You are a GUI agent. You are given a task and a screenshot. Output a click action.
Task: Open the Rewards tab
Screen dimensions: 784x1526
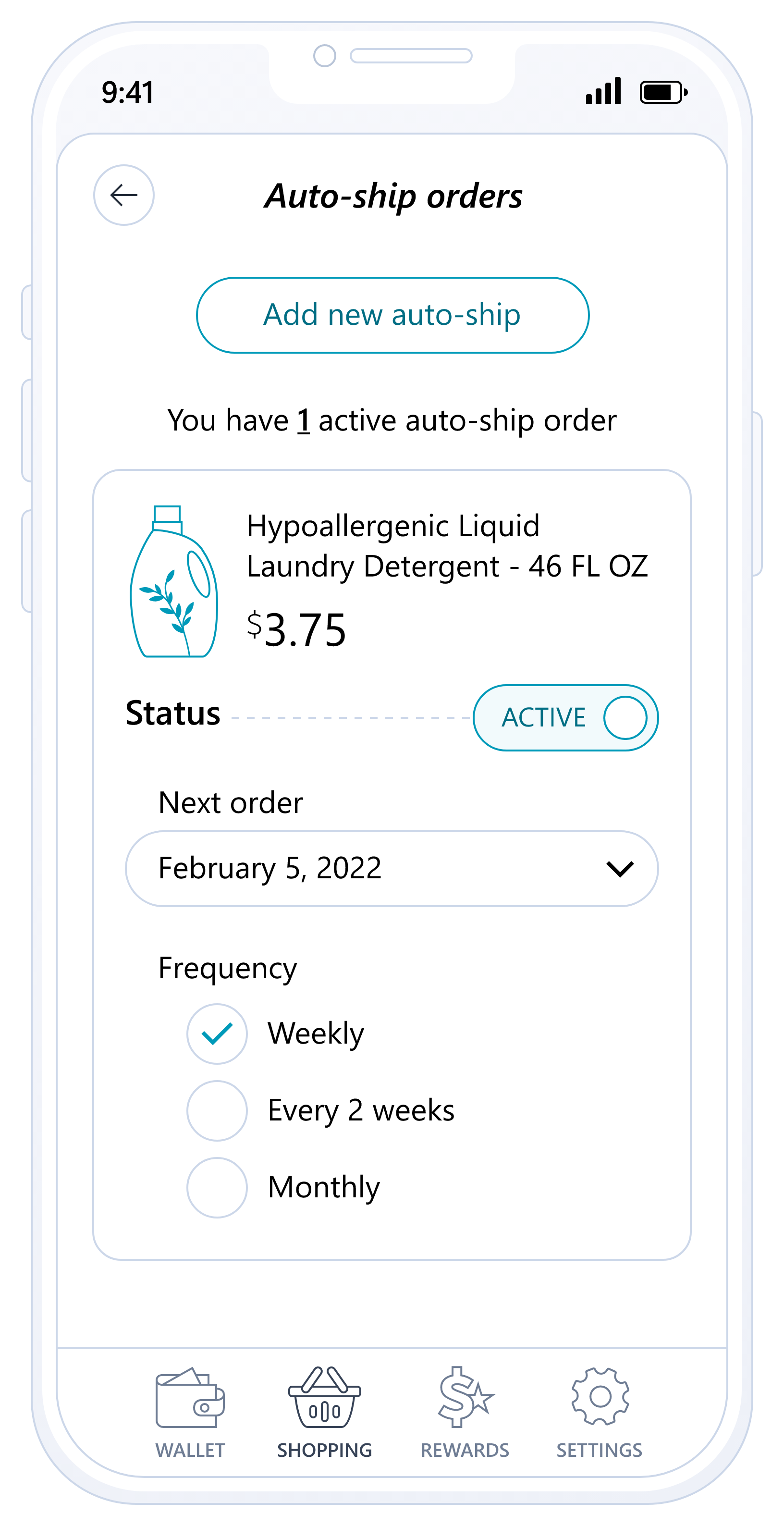(465, 1412)
